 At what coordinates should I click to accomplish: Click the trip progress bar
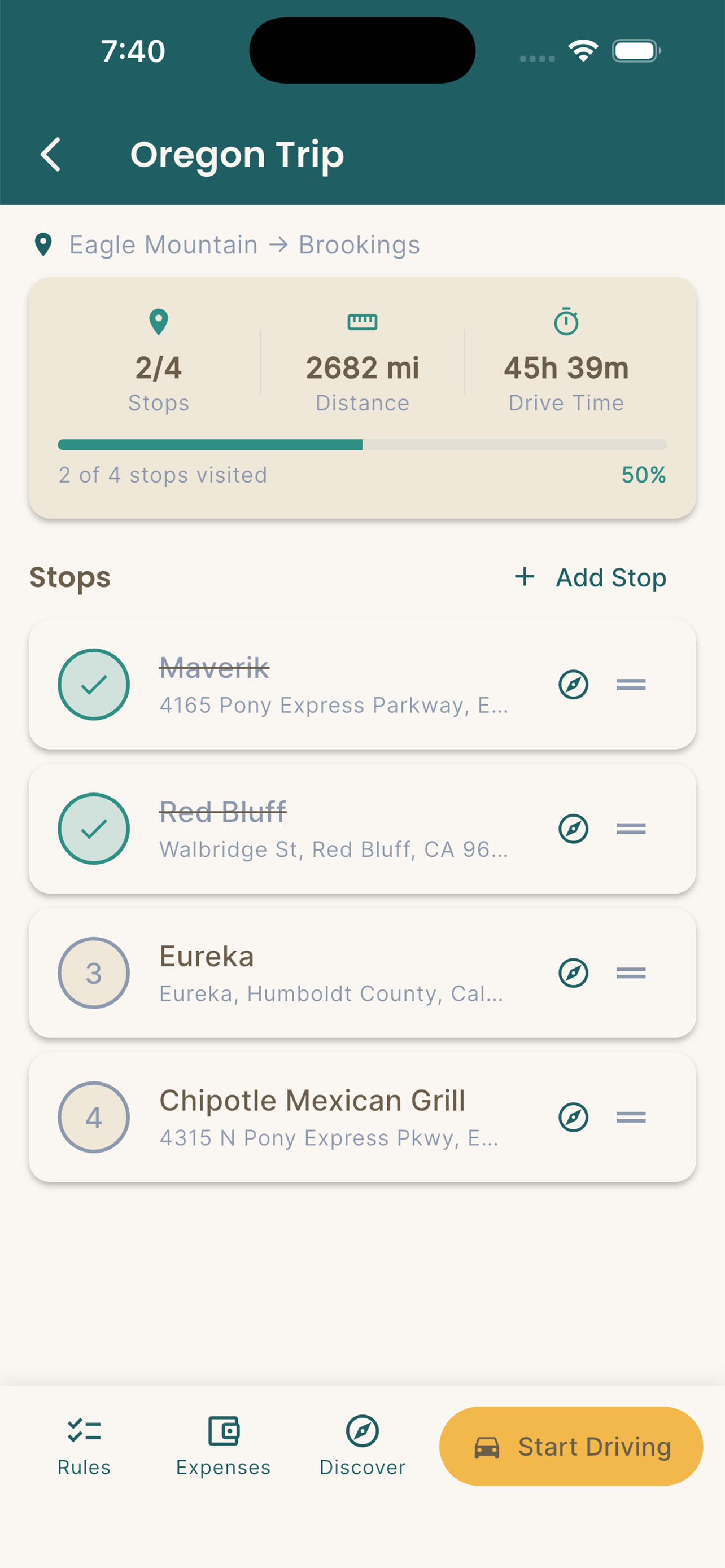tap(362, 444)
